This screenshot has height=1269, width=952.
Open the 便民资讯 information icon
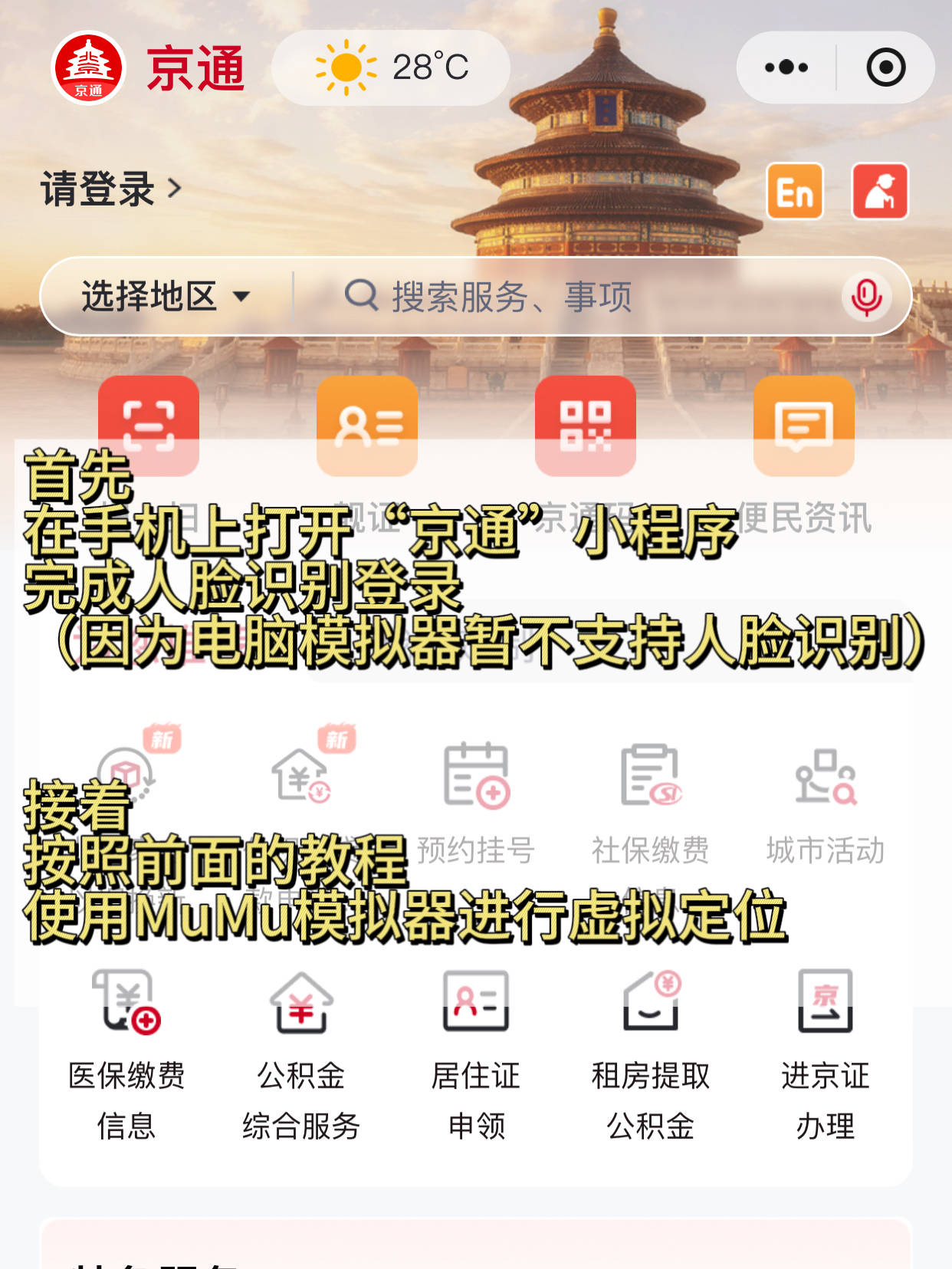[x=806, y=427]
